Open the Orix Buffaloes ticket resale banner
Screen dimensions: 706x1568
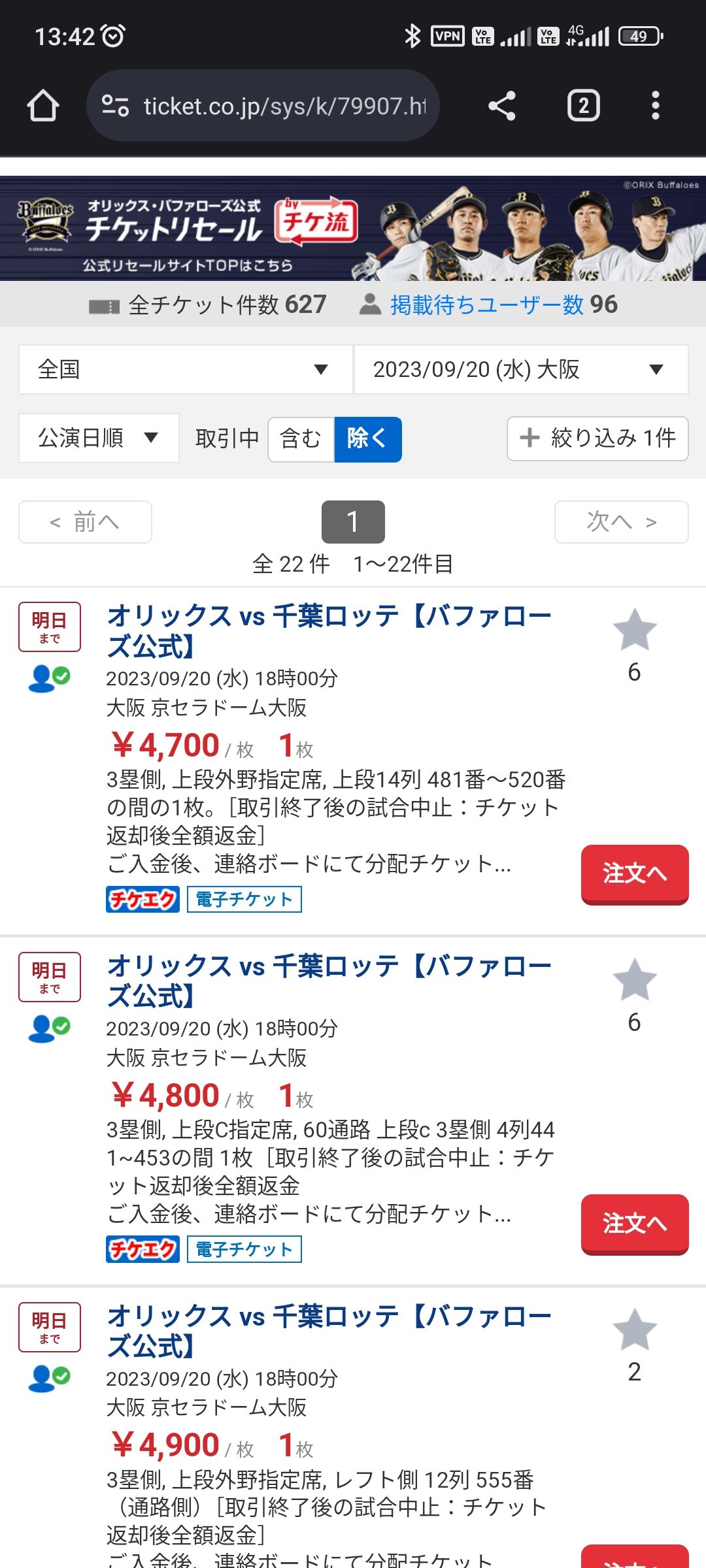pos(353,228)
